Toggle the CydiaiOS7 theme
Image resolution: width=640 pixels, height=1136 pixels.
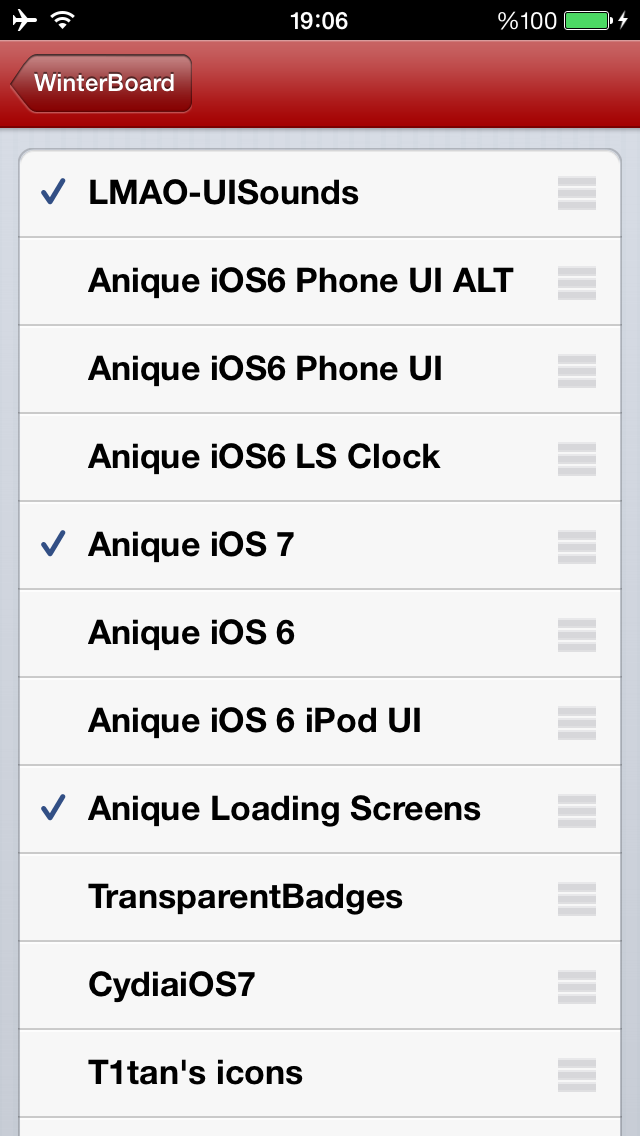click(x=320, y=985)
